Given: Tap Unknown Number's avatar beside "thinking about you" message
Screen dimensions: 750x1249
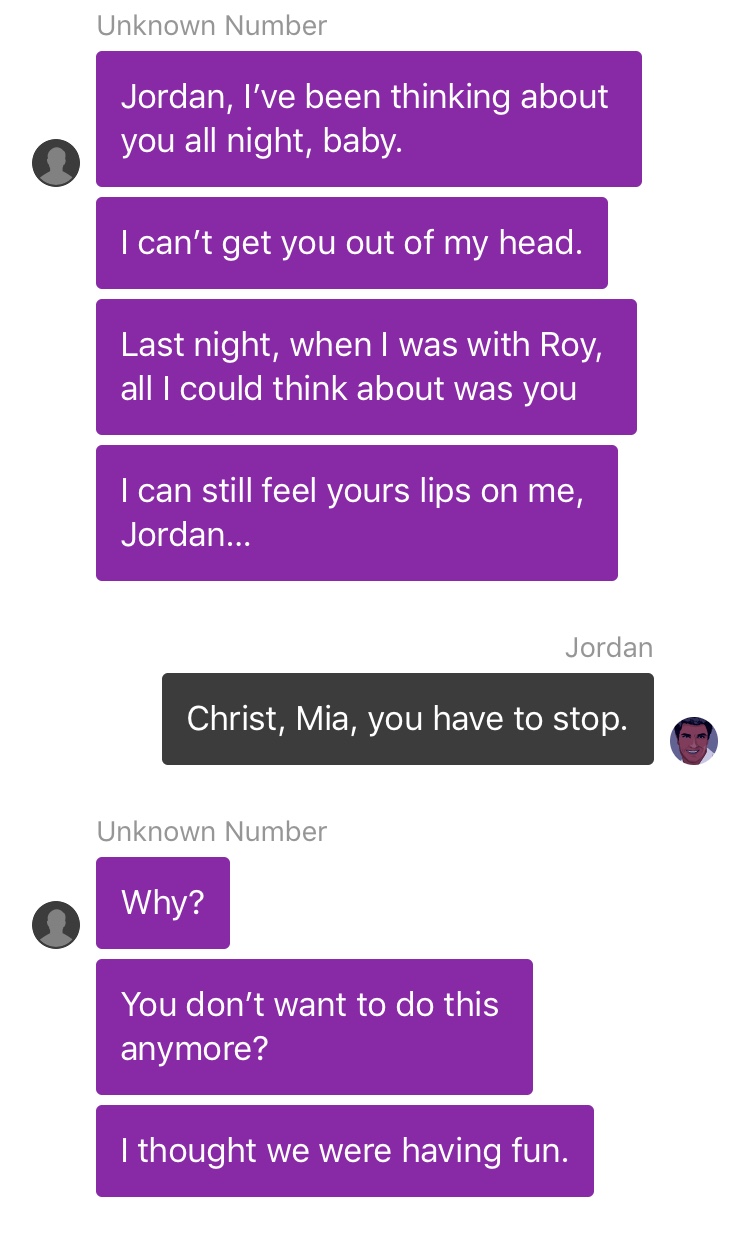Looking at the screenshot, I should tap(56, 163).
